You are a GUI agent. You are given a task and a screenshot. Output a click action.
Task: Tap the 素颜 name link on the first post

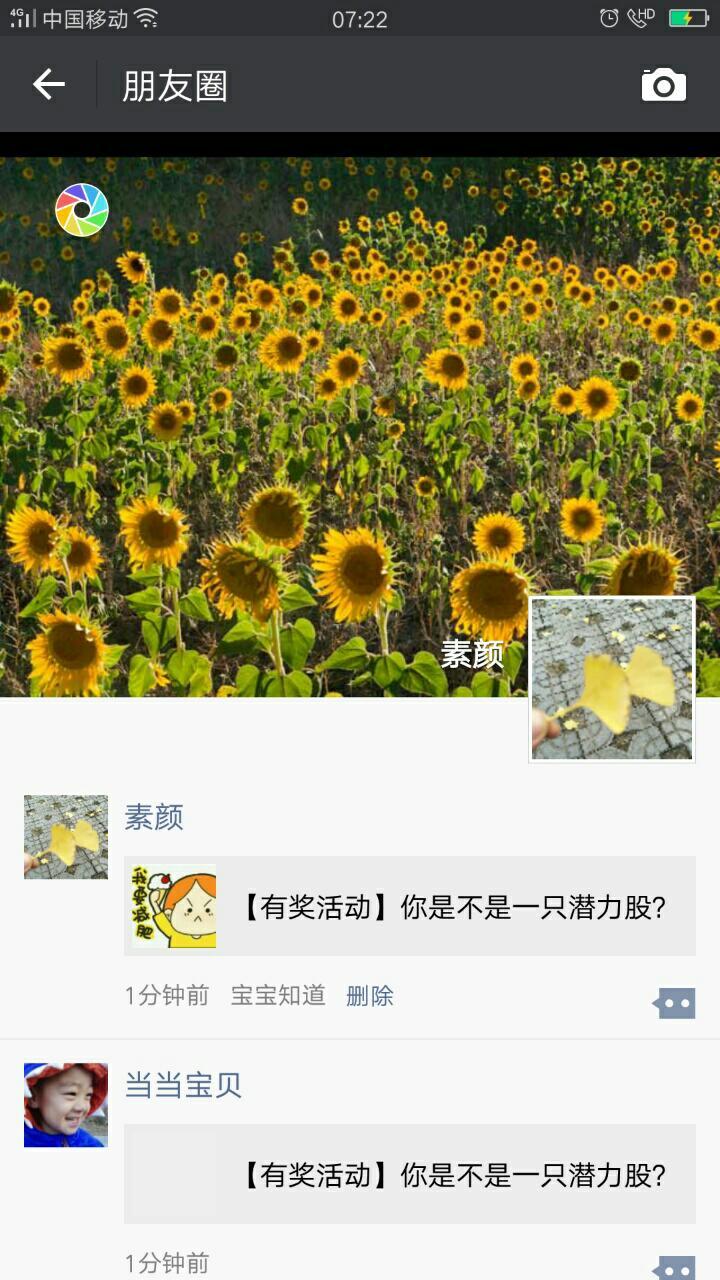(x=154, y=817)
